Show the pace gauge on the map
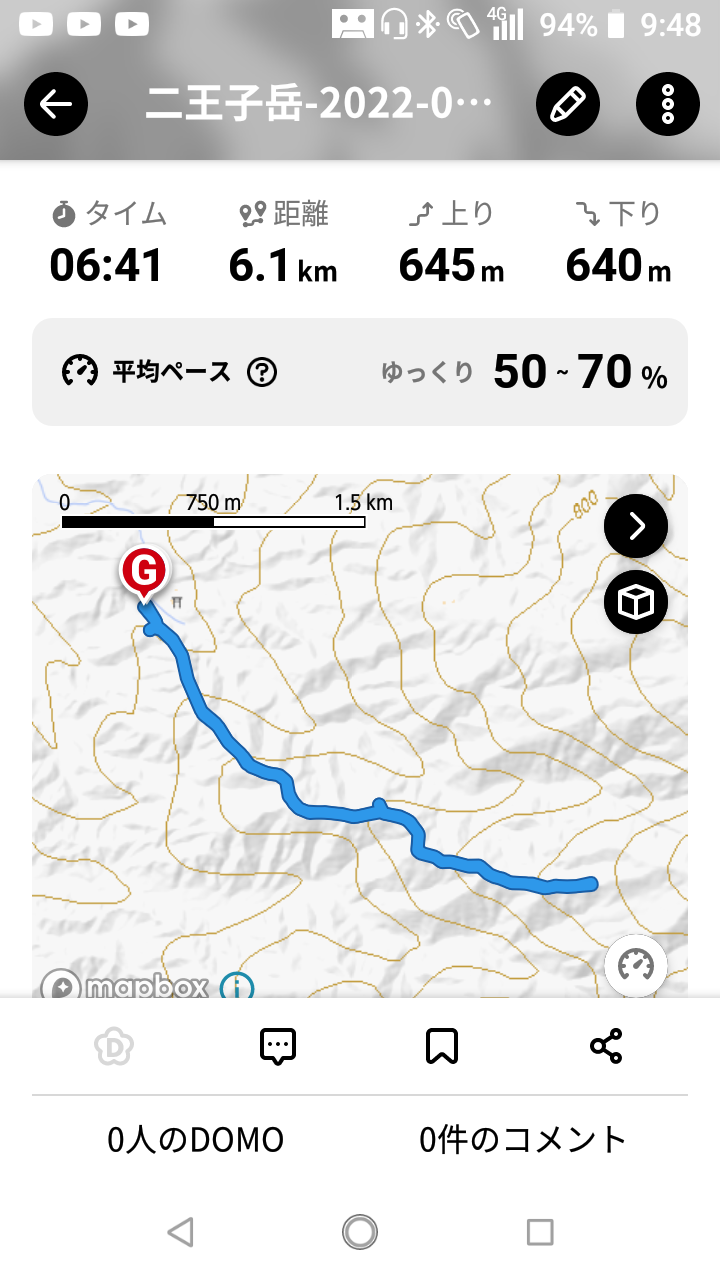Image resolution: width=720 pixels, height=1280 pixels. (636, 964)
